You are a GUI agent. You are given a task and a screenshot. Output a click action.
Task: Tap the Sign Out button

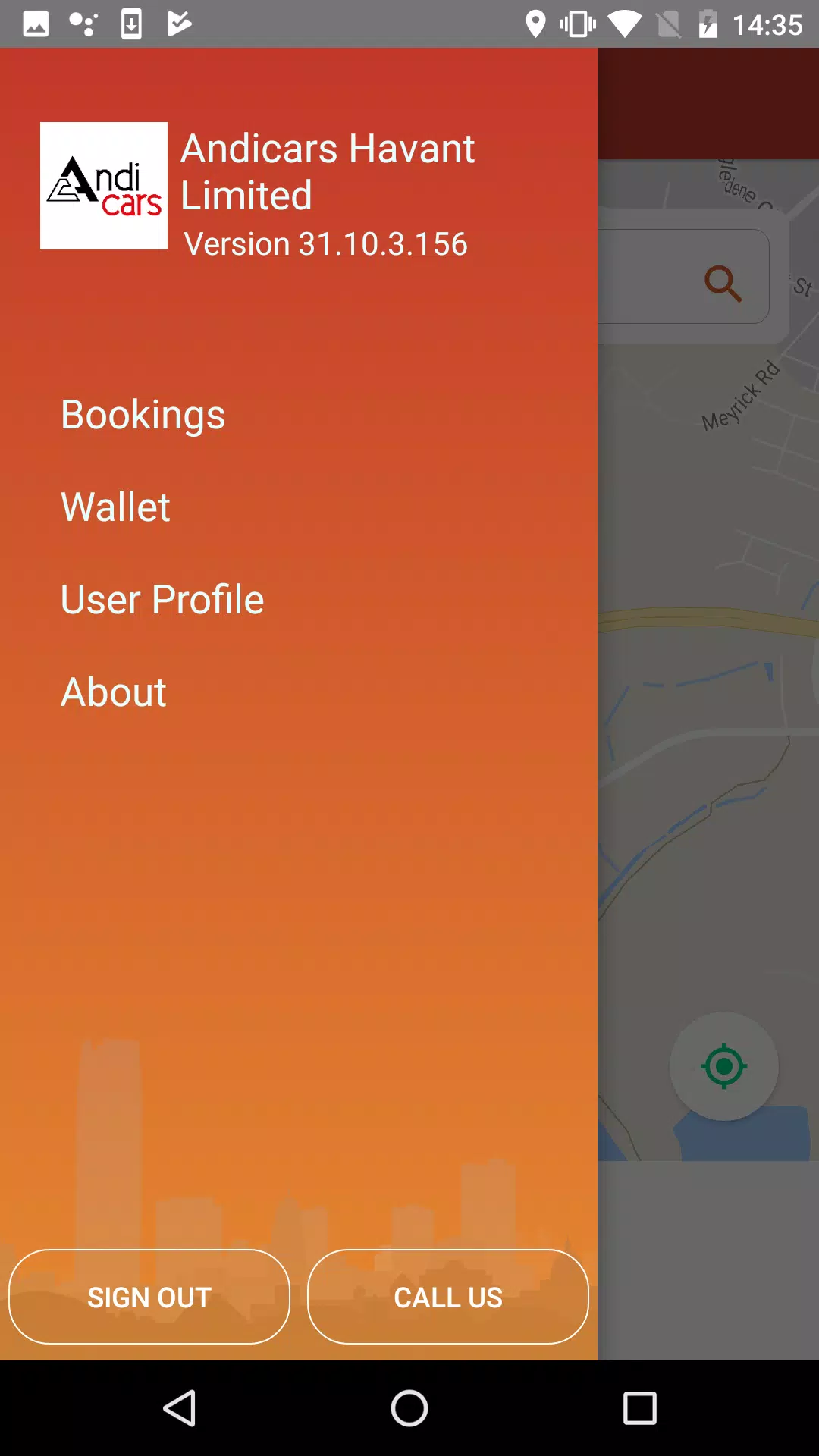click(x=149, y=1297)
